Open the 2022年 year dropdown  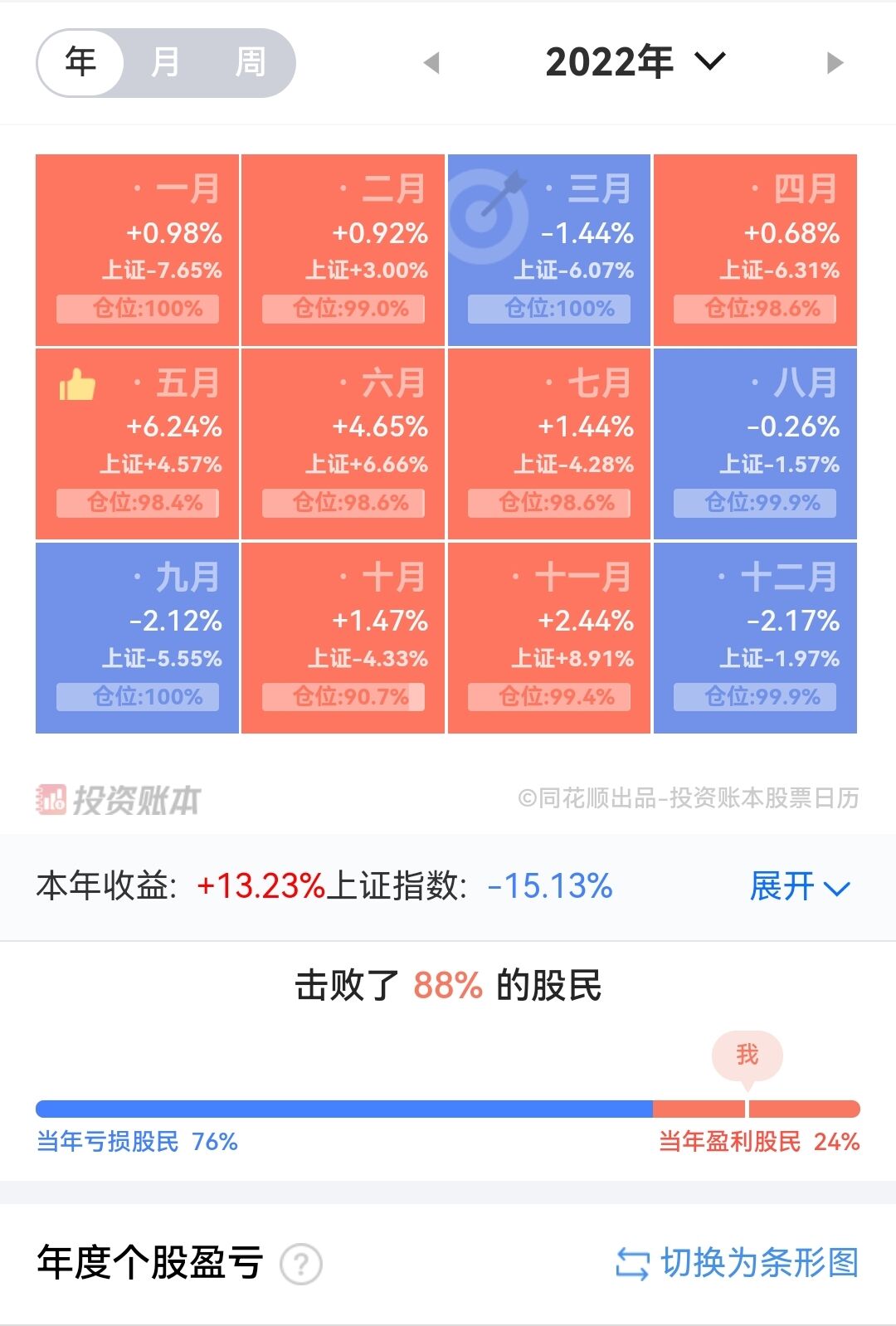click(635, 62)
